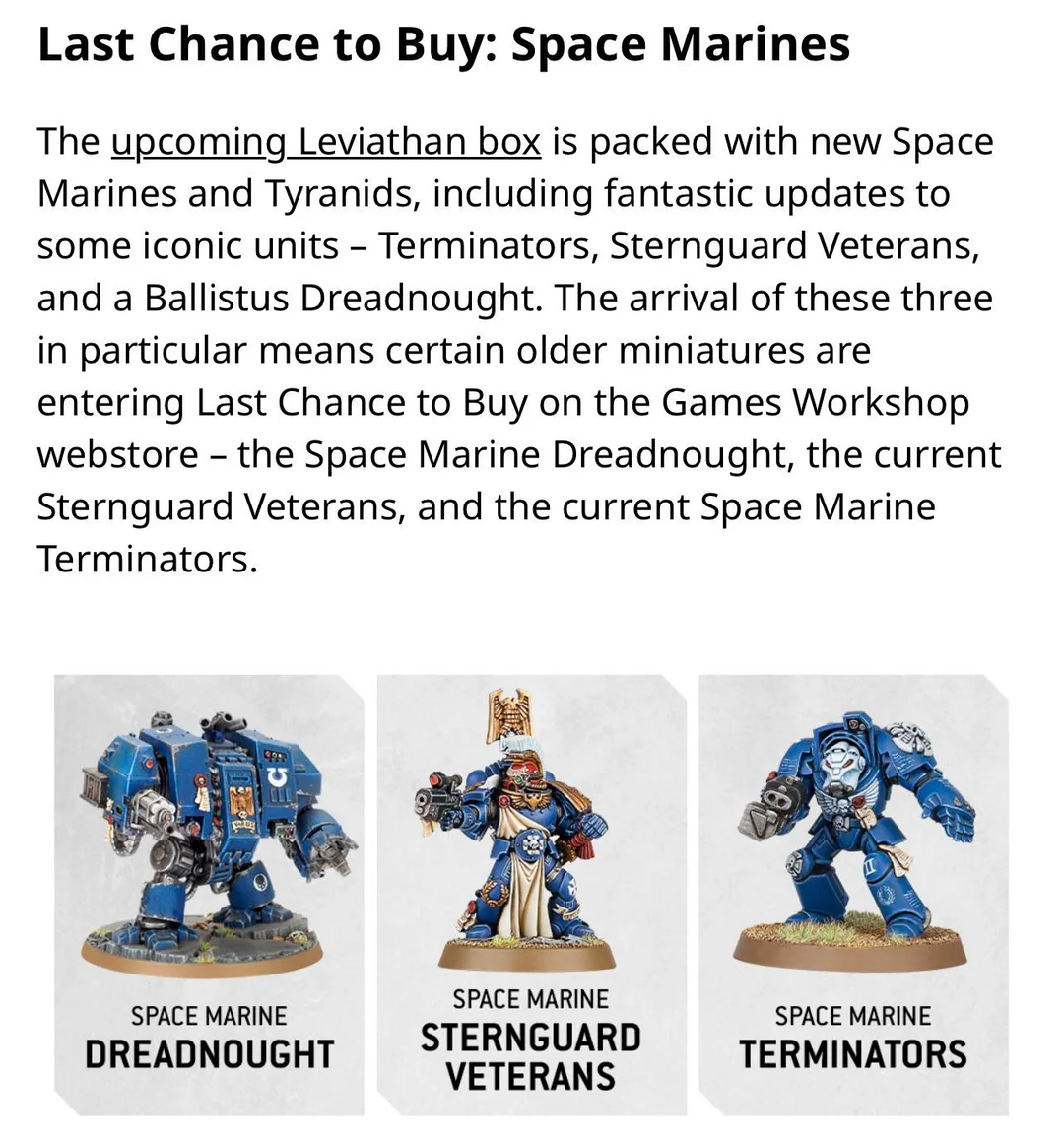Open the upcoming Leviathan box link
Viewport: 1064px width, 1142px height.
click(x=326, y=142)
